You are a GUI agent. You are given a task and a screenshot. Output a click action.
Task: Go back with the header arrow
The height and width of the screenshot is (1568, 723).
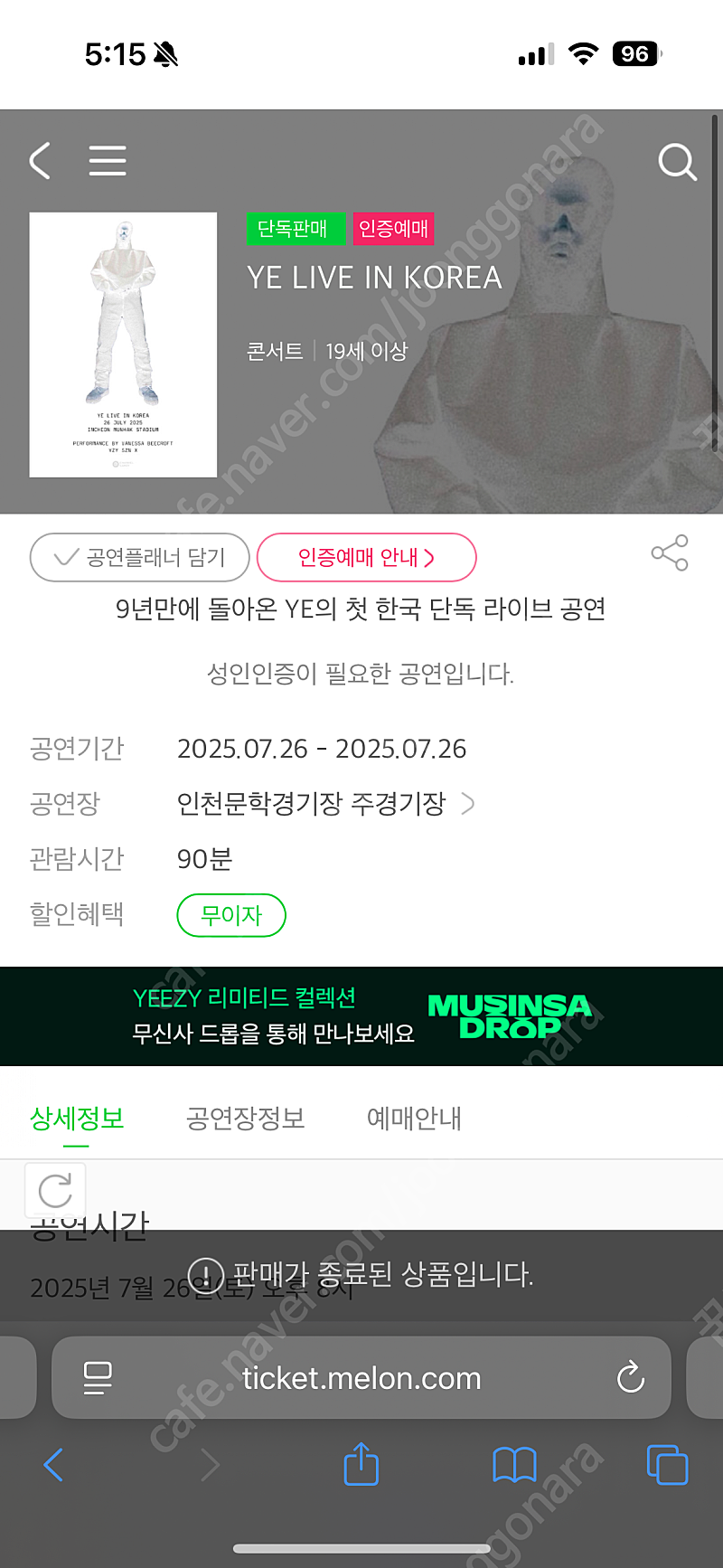tap(40, 161)
